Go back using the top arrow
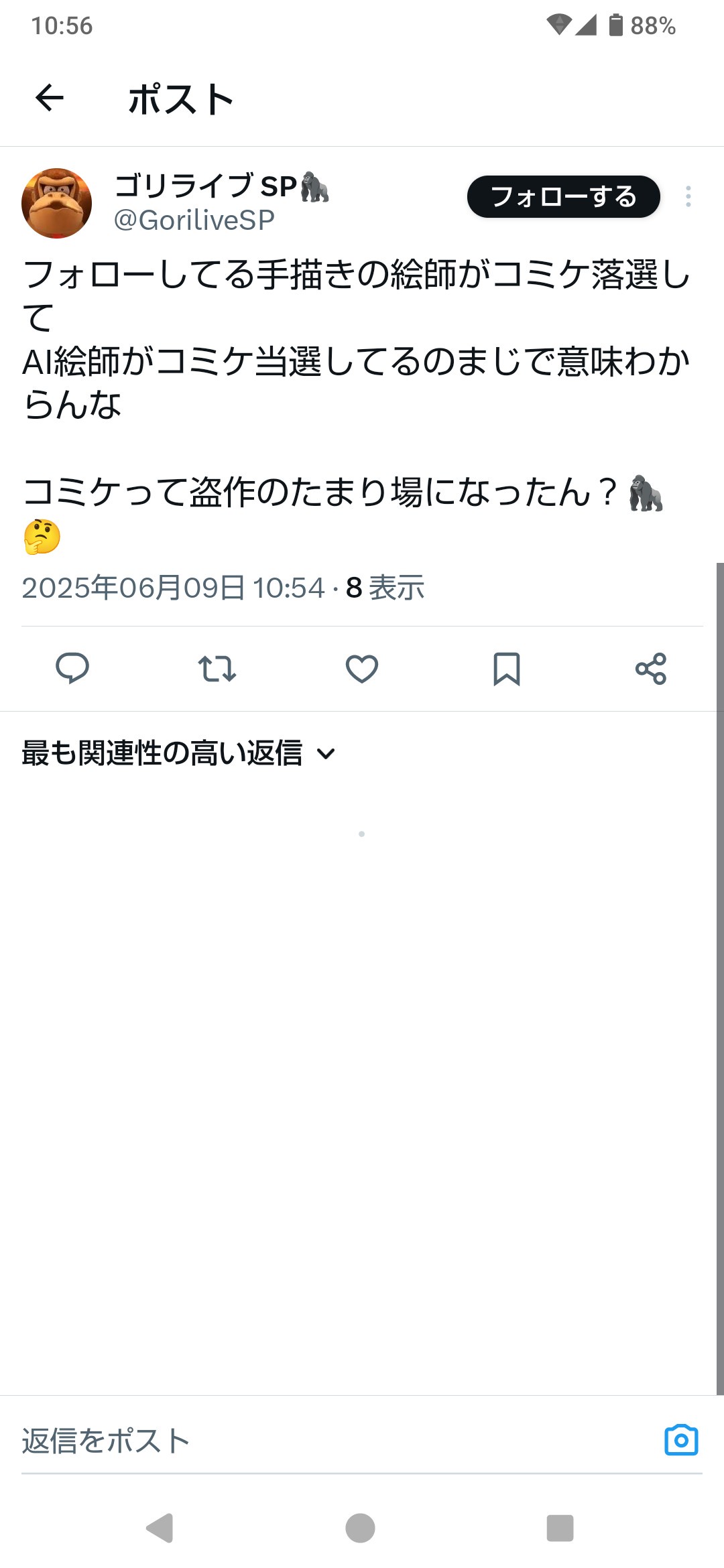 (x=49, y=99)
